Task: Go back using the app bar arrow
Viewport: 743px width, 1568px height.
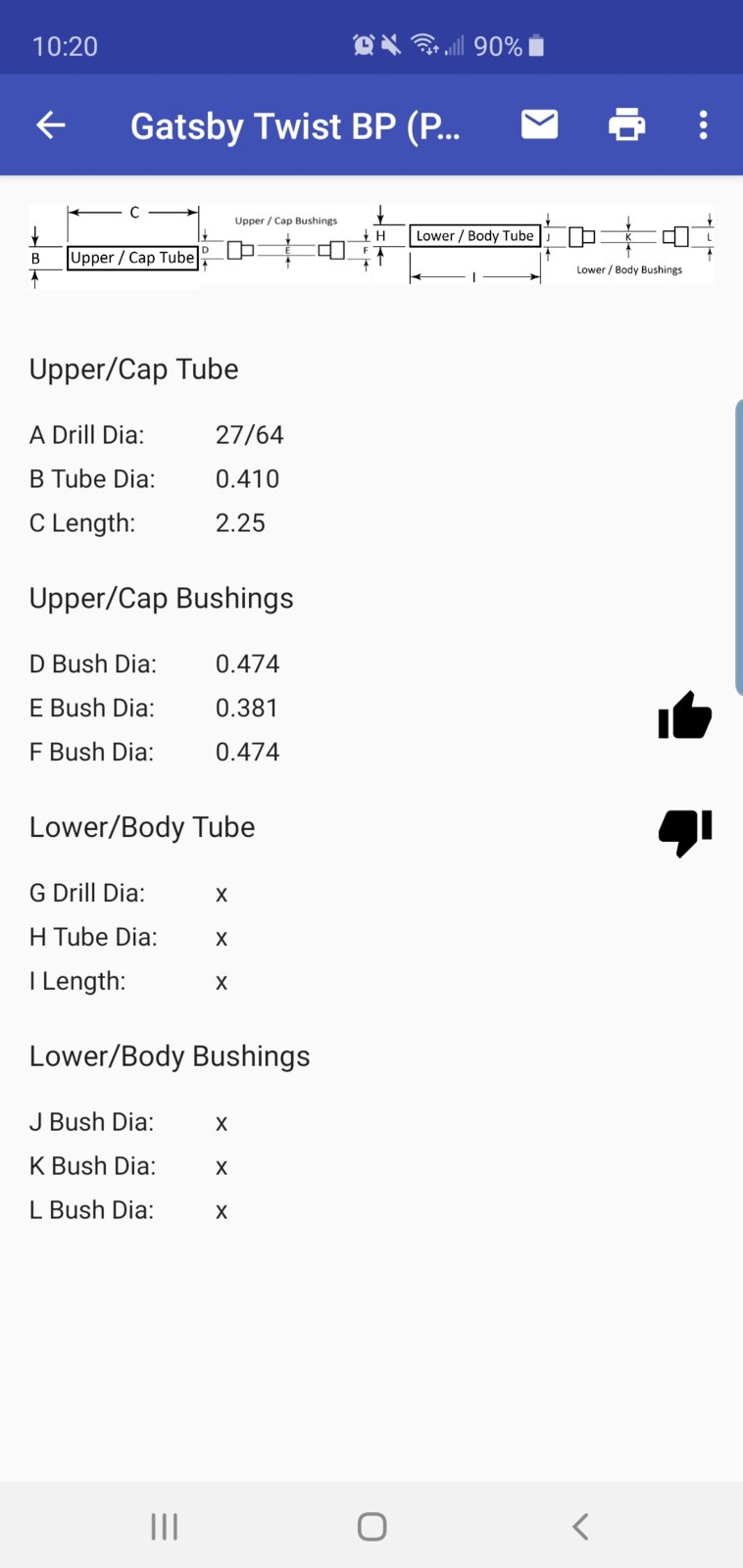Action: coord(51,124)
